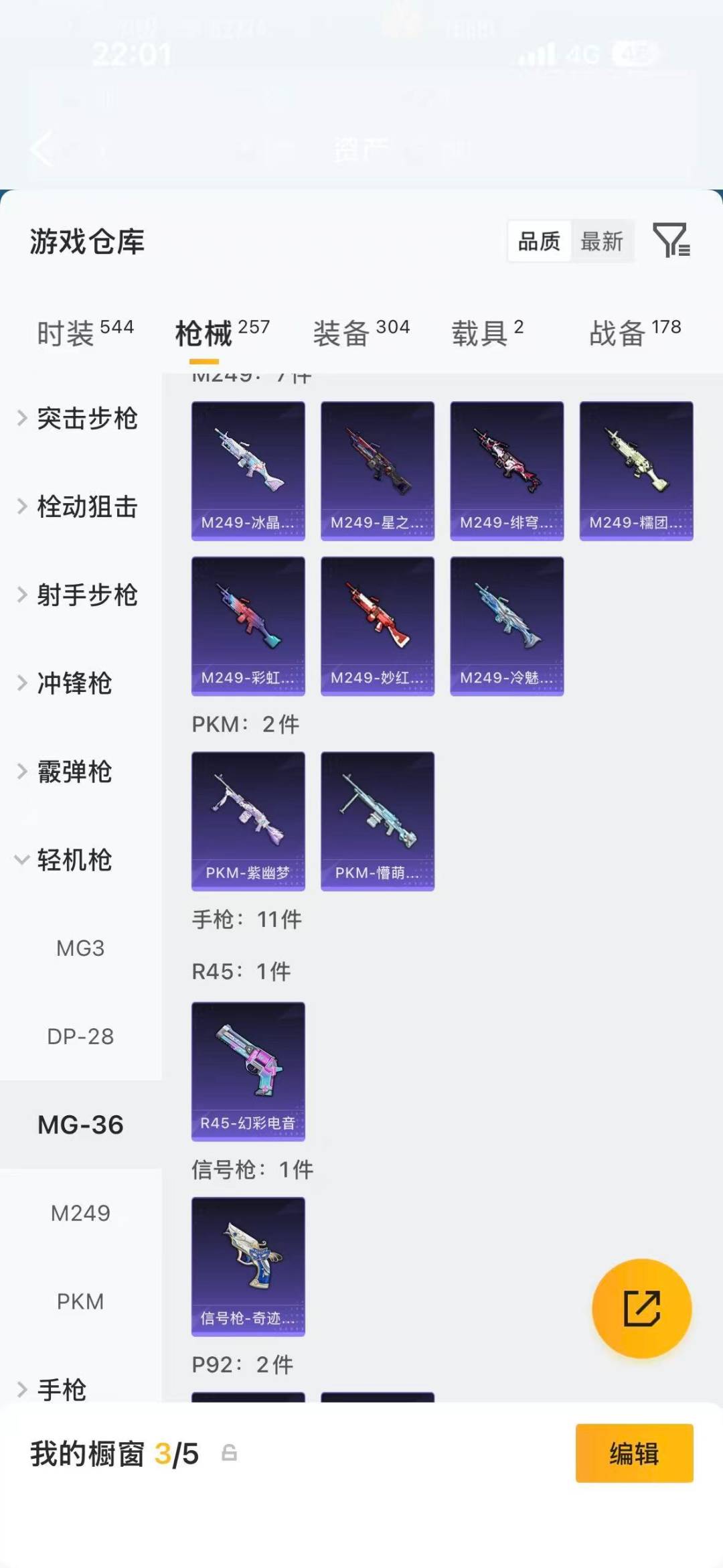The width and height of the screenshot is (723, 1568).
Task: Select M249 in the sidebar
Action: [x=80, y=1213]
